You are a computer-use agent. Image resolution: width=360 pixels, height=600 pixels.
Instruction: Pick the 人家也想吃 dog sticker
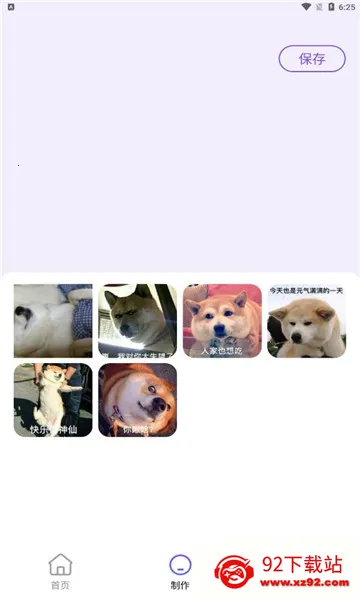coord(222,321)
